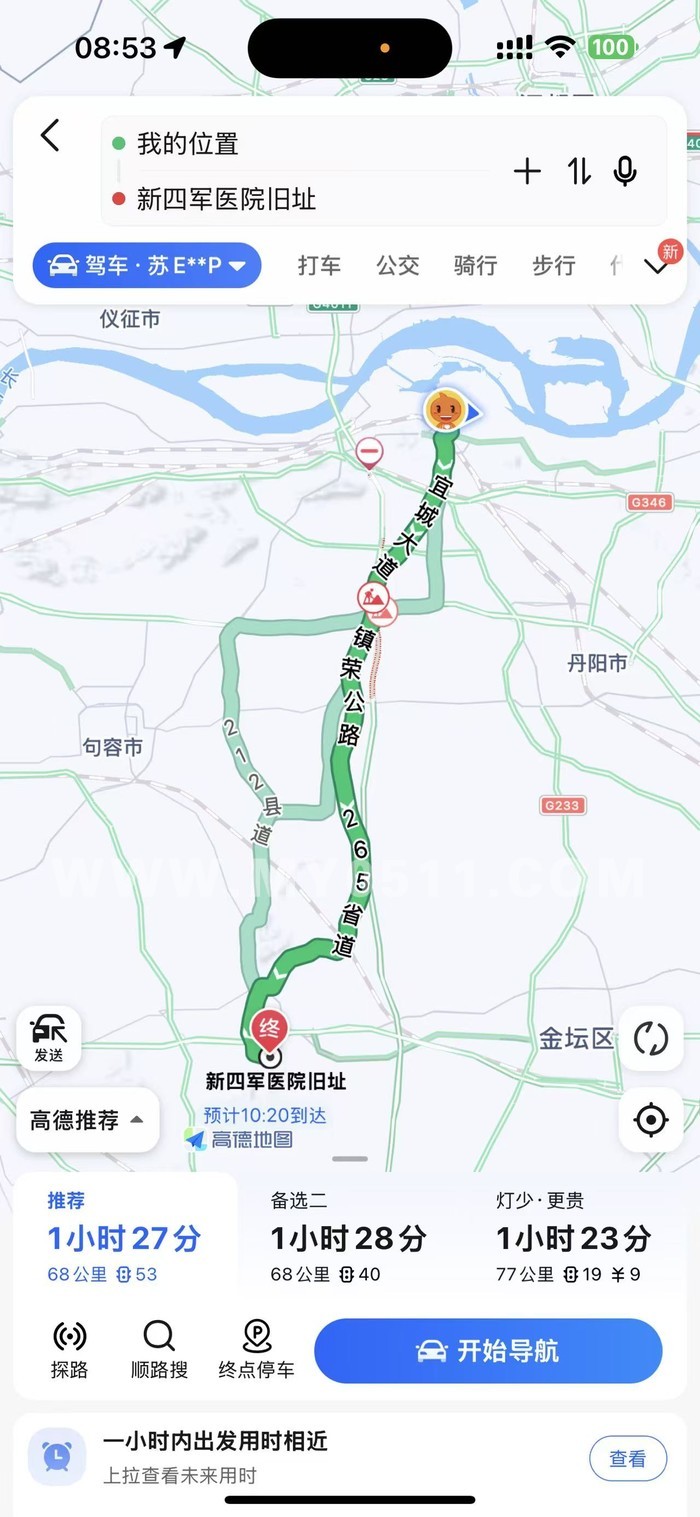
Task: Recenter map on my location
Action: click(x=651, y=1120)
